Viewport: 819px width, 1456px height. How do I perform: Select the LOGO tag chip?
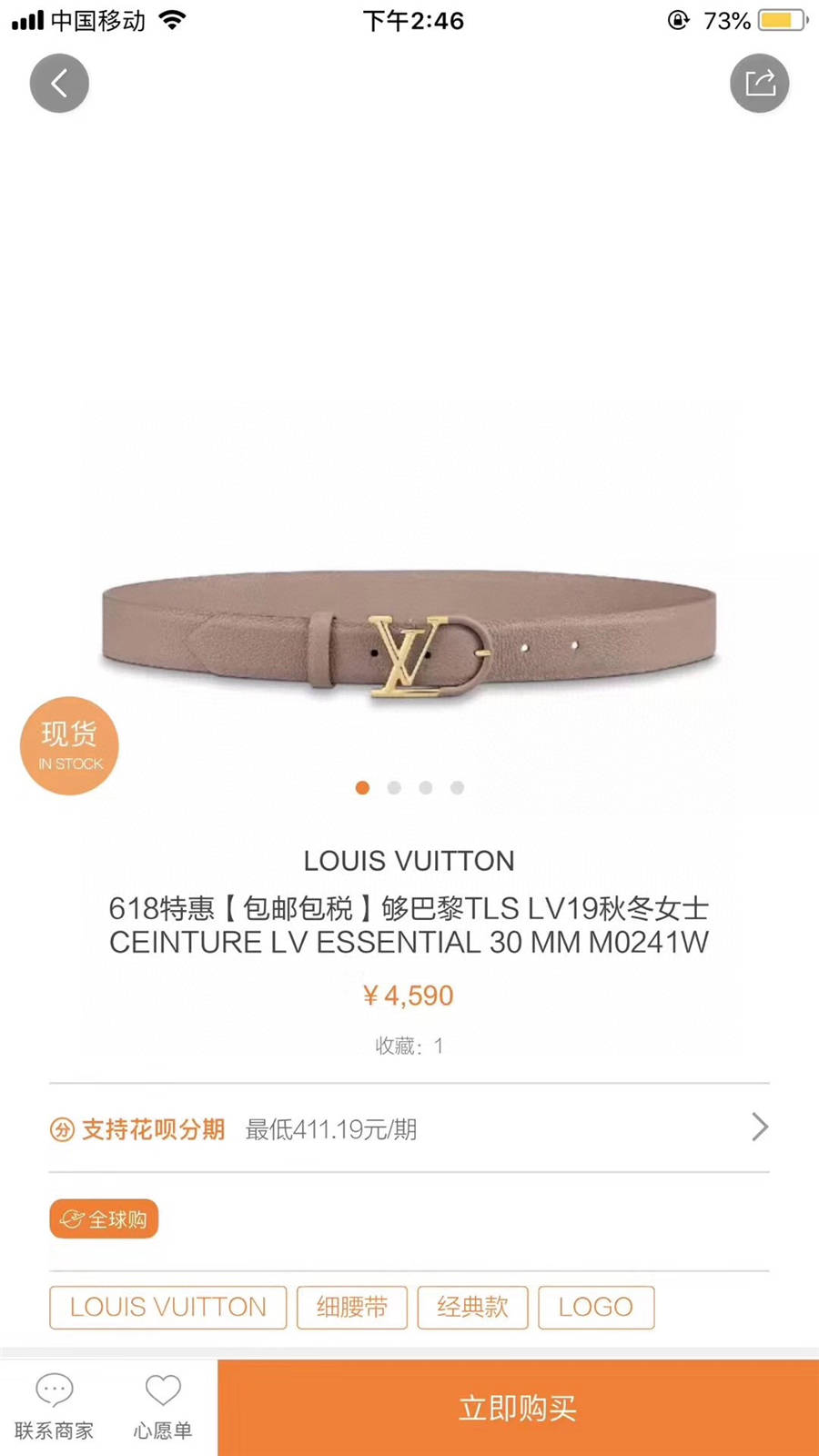[x=596, y=1308]
